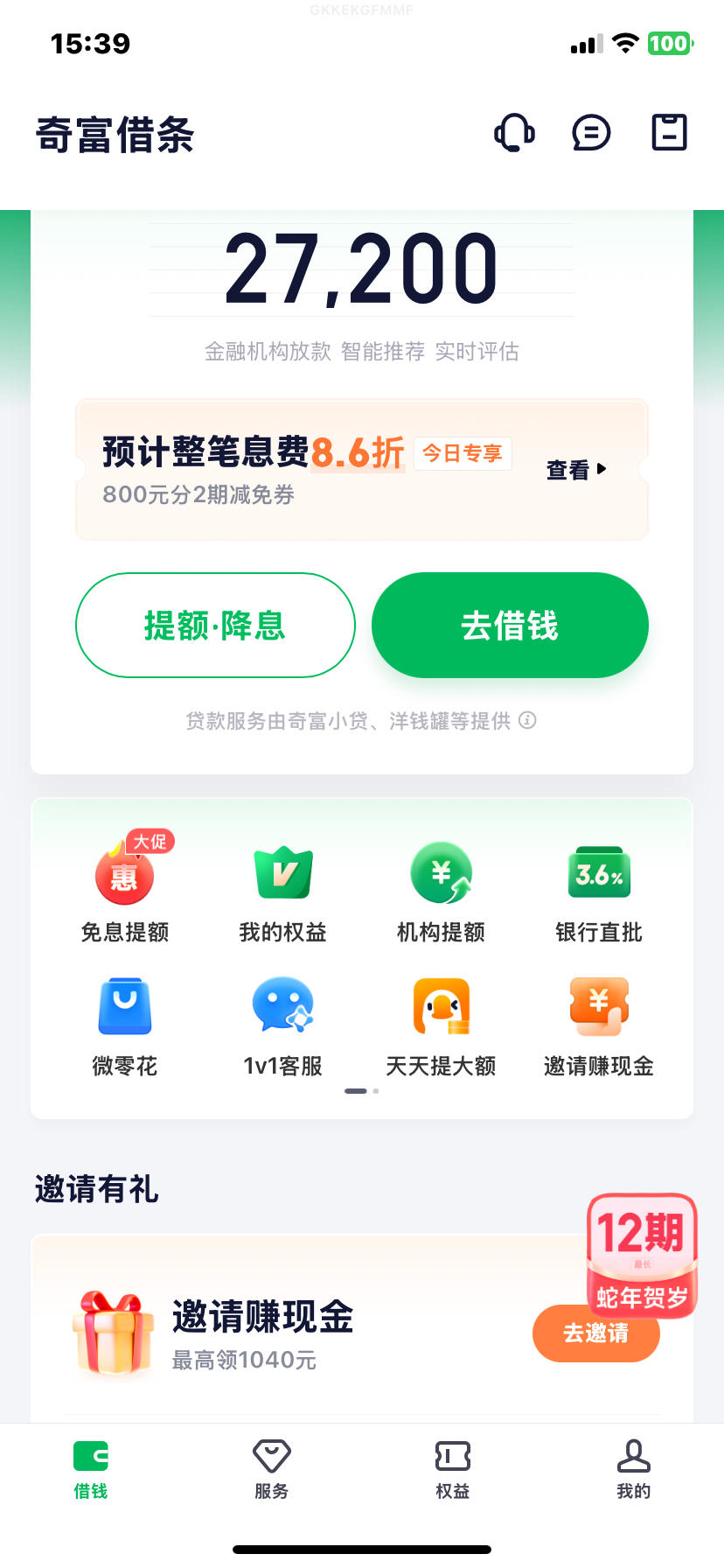Open 天天提大额 duck icon
Screen dimensions: 724x1568
tap(441, 1006)
